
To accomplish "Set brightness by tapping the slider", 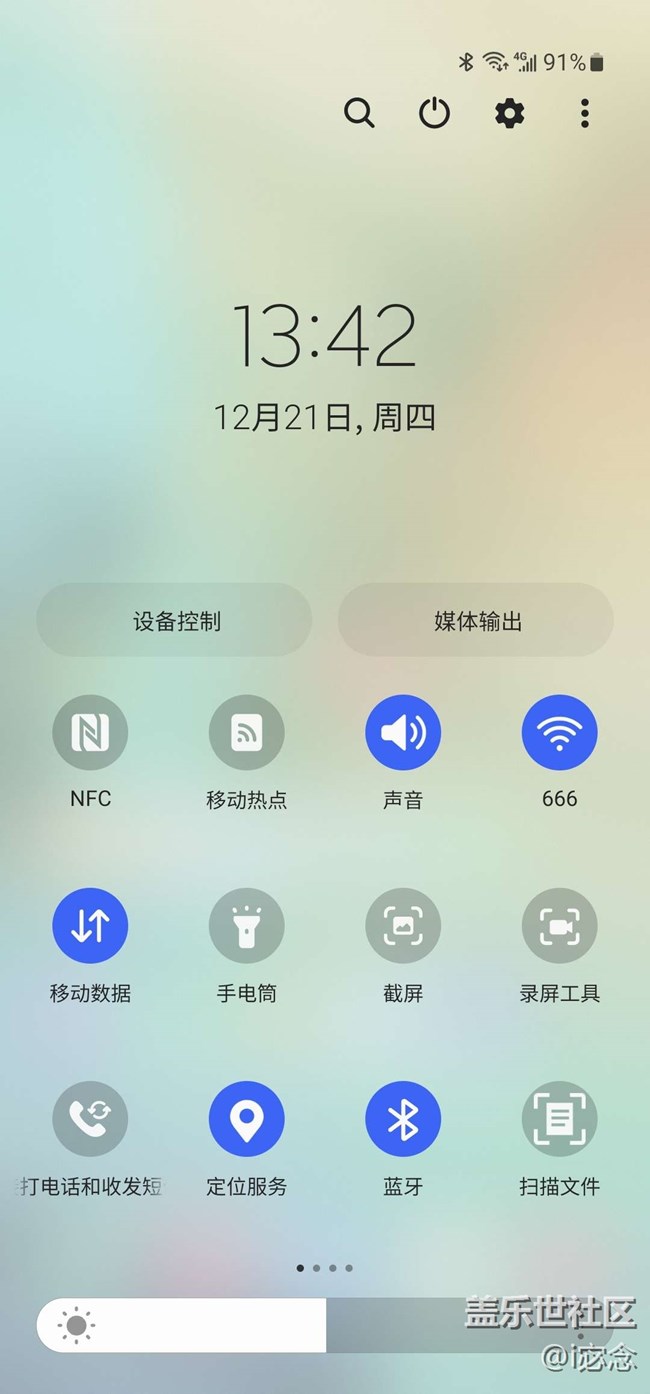I will pyautogui.click(x=325, y=1326).
